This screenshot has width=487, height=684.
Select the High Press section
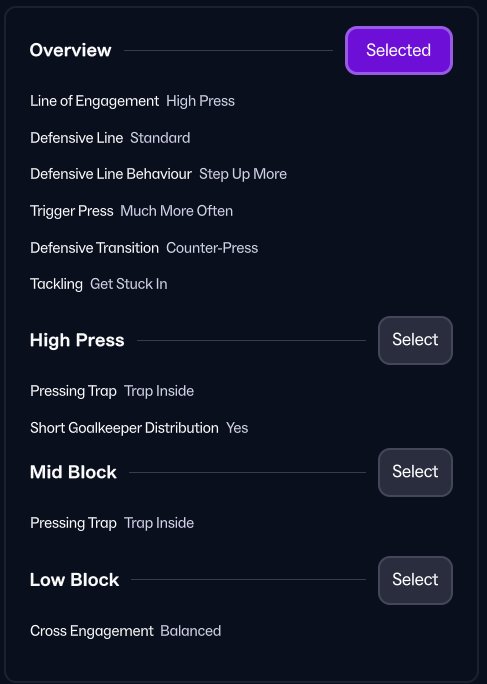click(x=415, y=340)
